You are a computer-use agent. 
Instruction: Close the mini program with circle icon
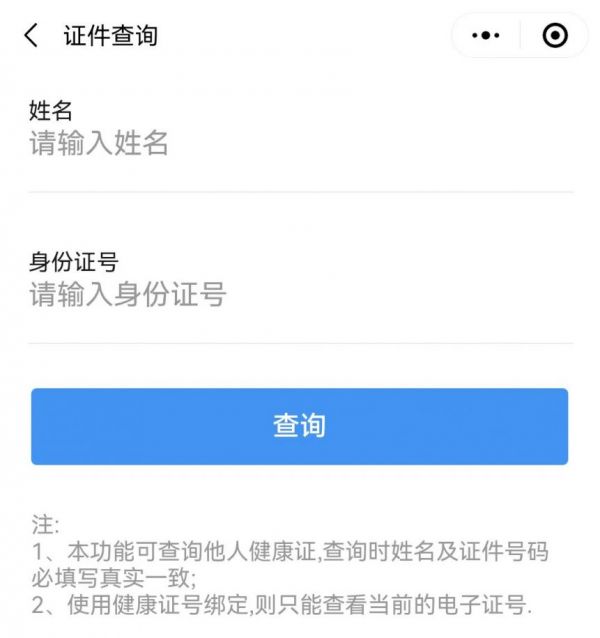point(554,36)
